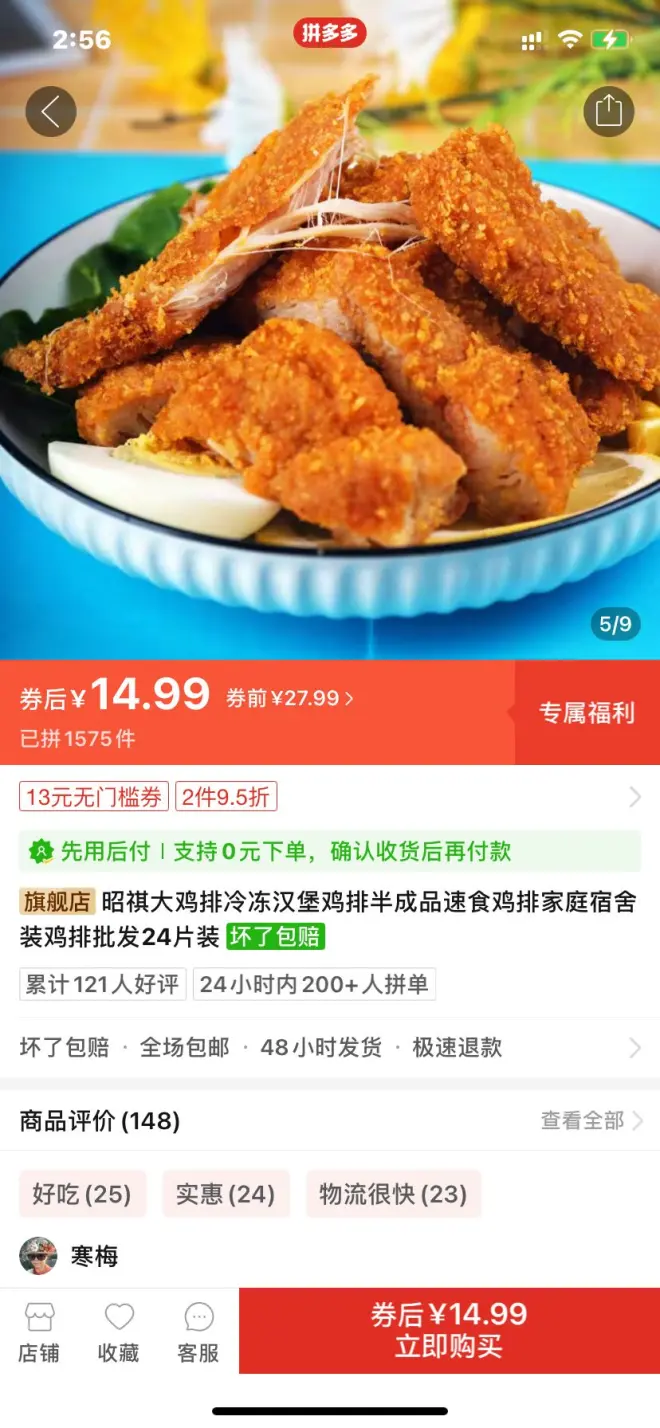The height and width of the screenshot is (1428, 660).
Task: Open the 坏了包赔 service guarantees row
Action: 330,1047
